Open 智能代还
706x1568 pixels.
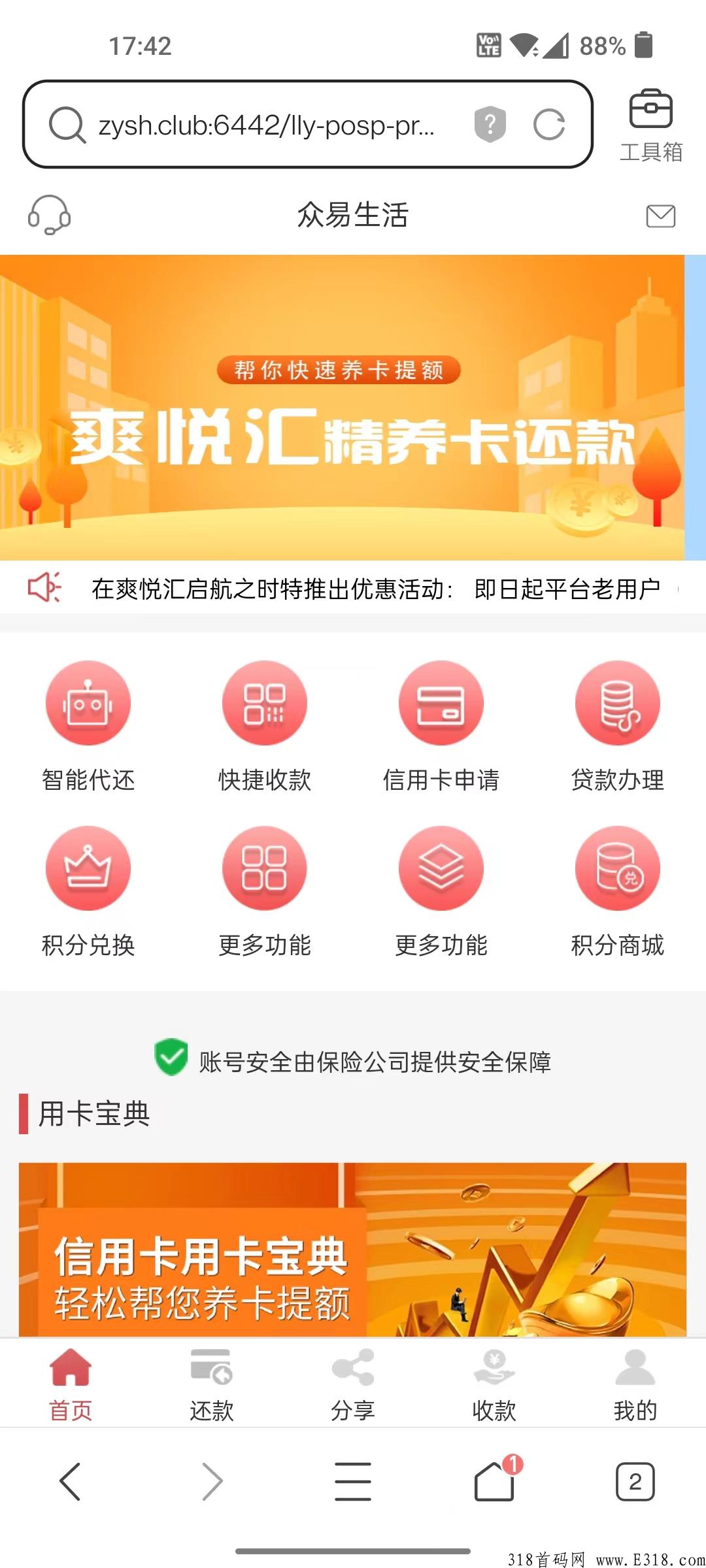(x=88, y=727)
